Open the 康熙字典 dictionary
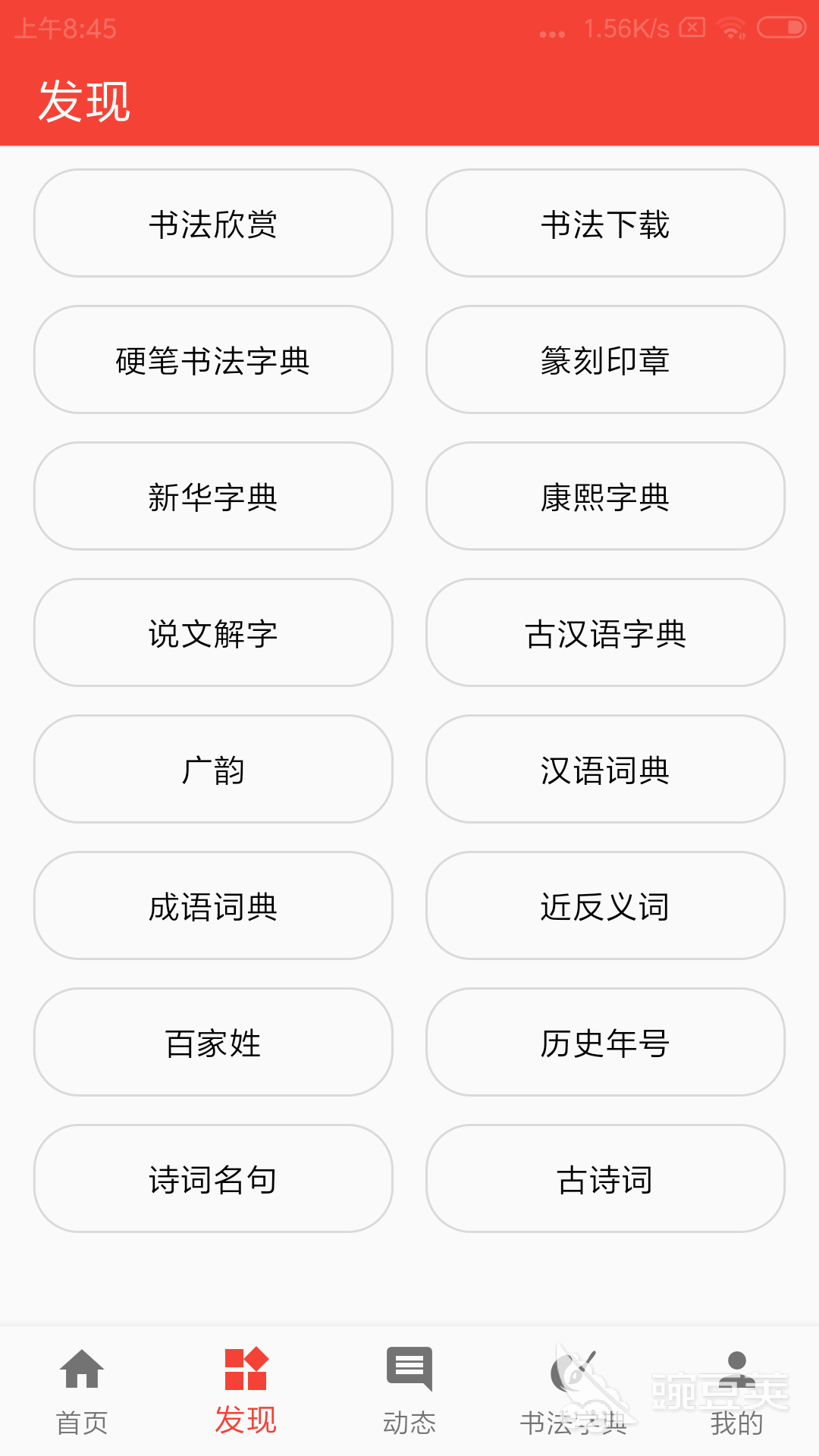The image size is (819, 1456). [x=605, y=496]
